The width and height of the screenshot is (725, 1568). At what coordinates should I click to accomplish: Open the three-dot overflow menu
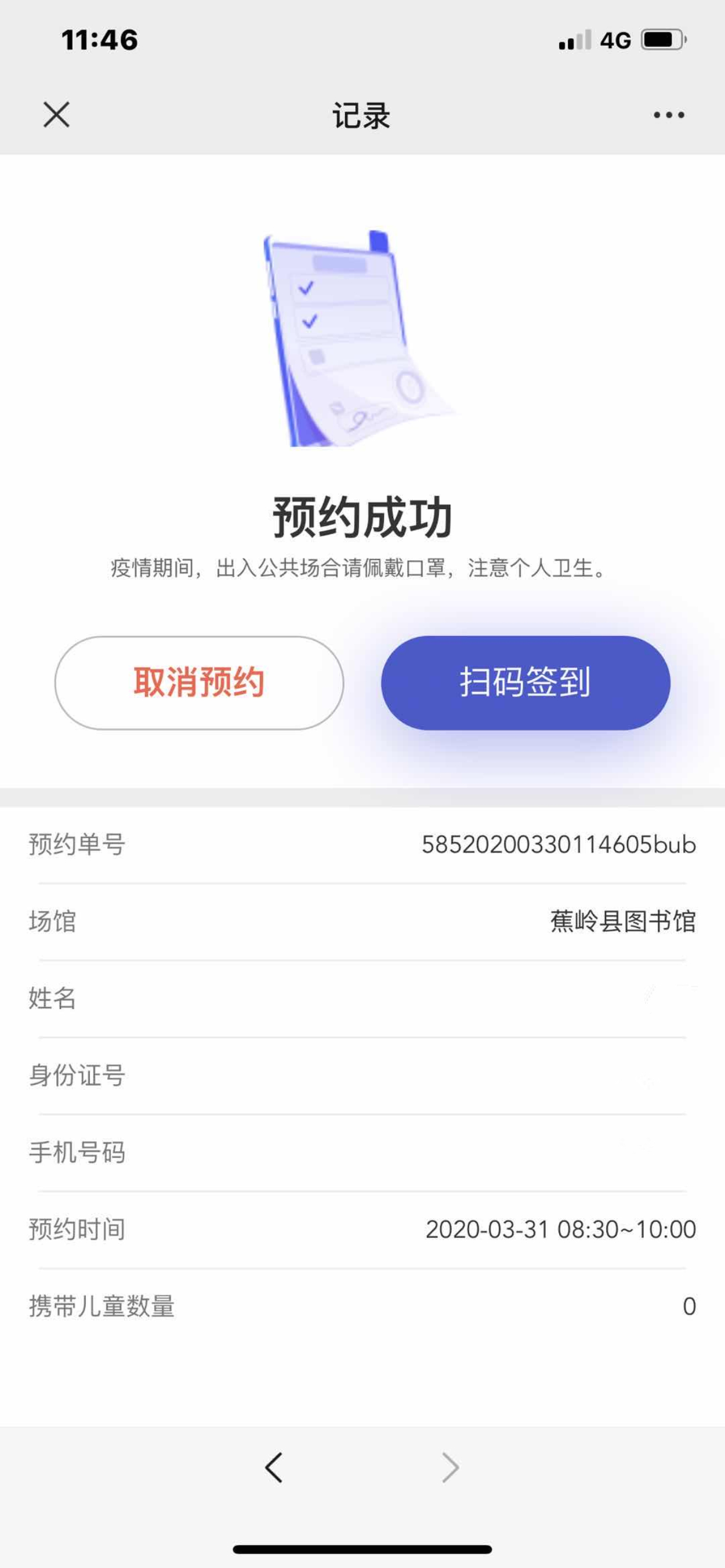click(668, 114)
